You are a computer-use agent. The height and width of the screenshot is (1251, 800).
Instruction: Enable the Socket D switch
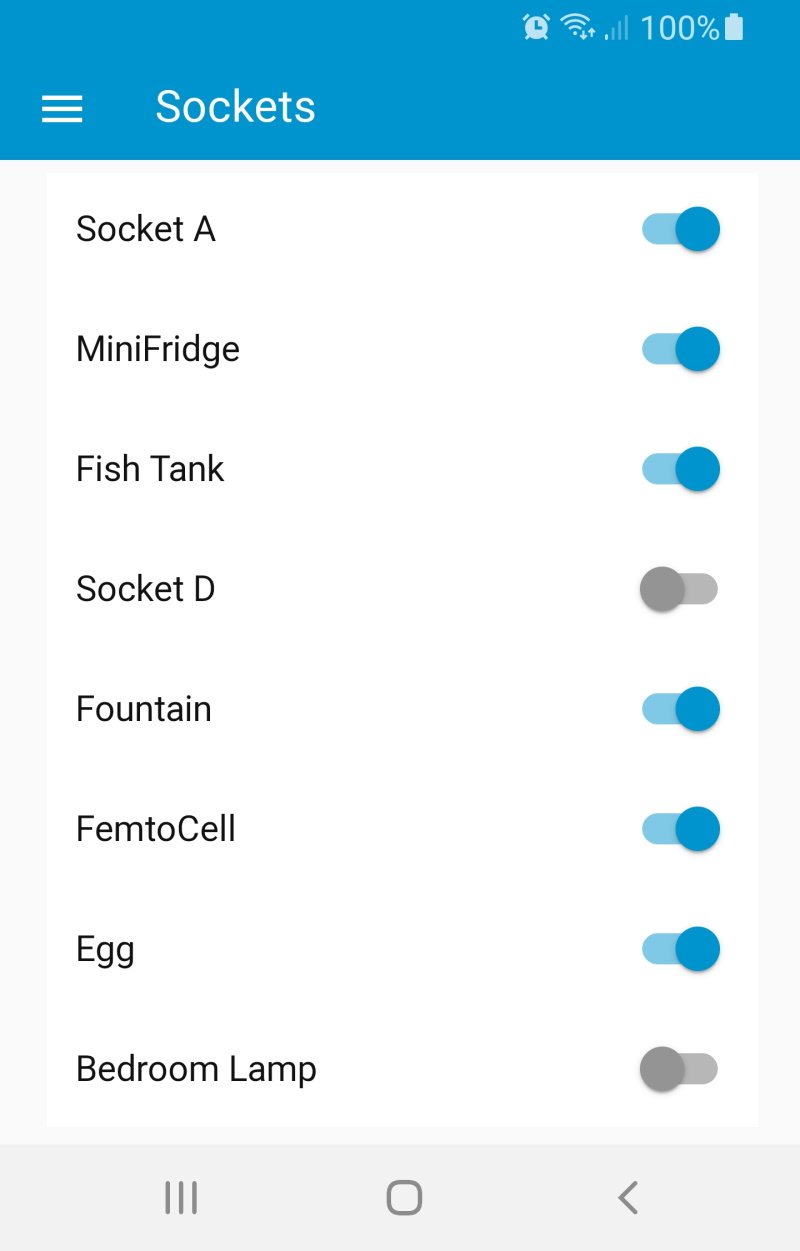pos(679,589)
